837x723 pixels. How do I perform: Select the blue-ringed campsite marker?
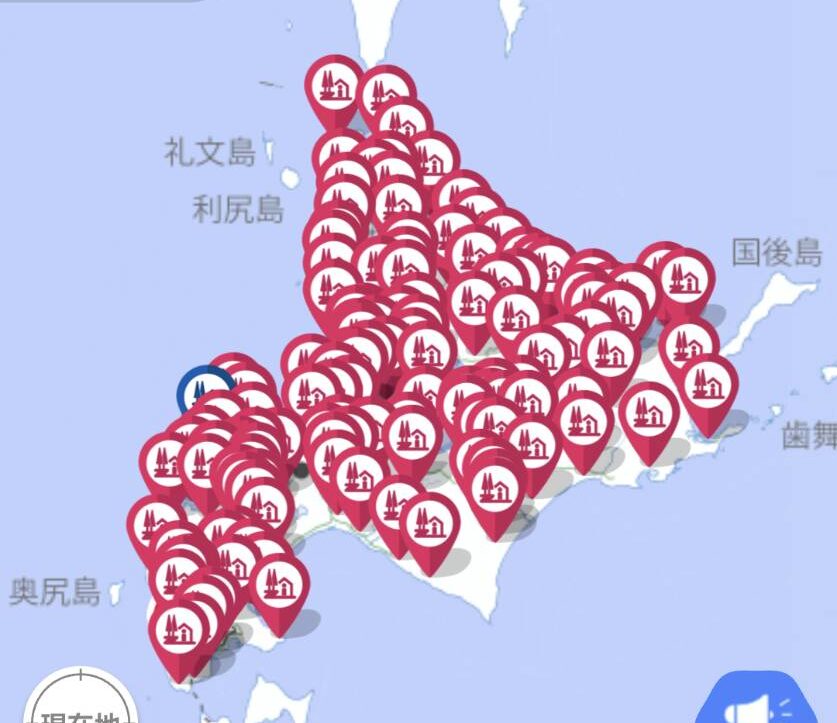click(196, 388)
